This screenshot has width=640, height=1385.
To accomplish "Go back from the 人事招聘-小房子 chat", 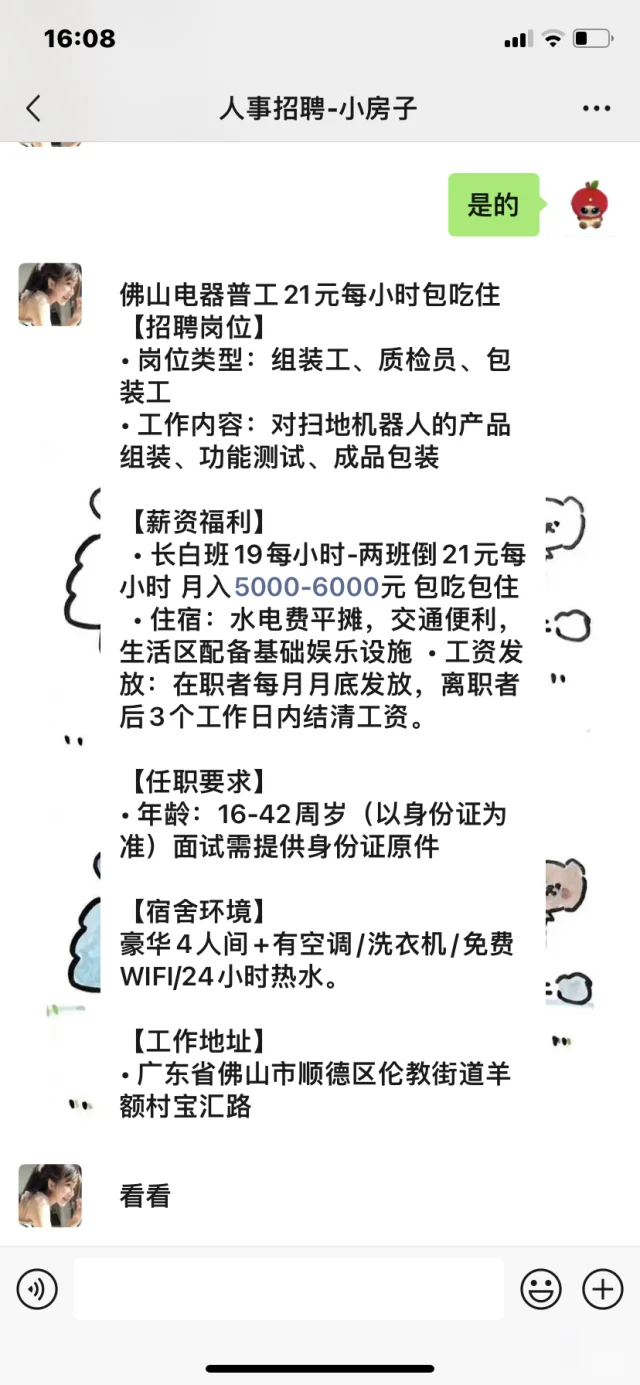I will 34,108.
